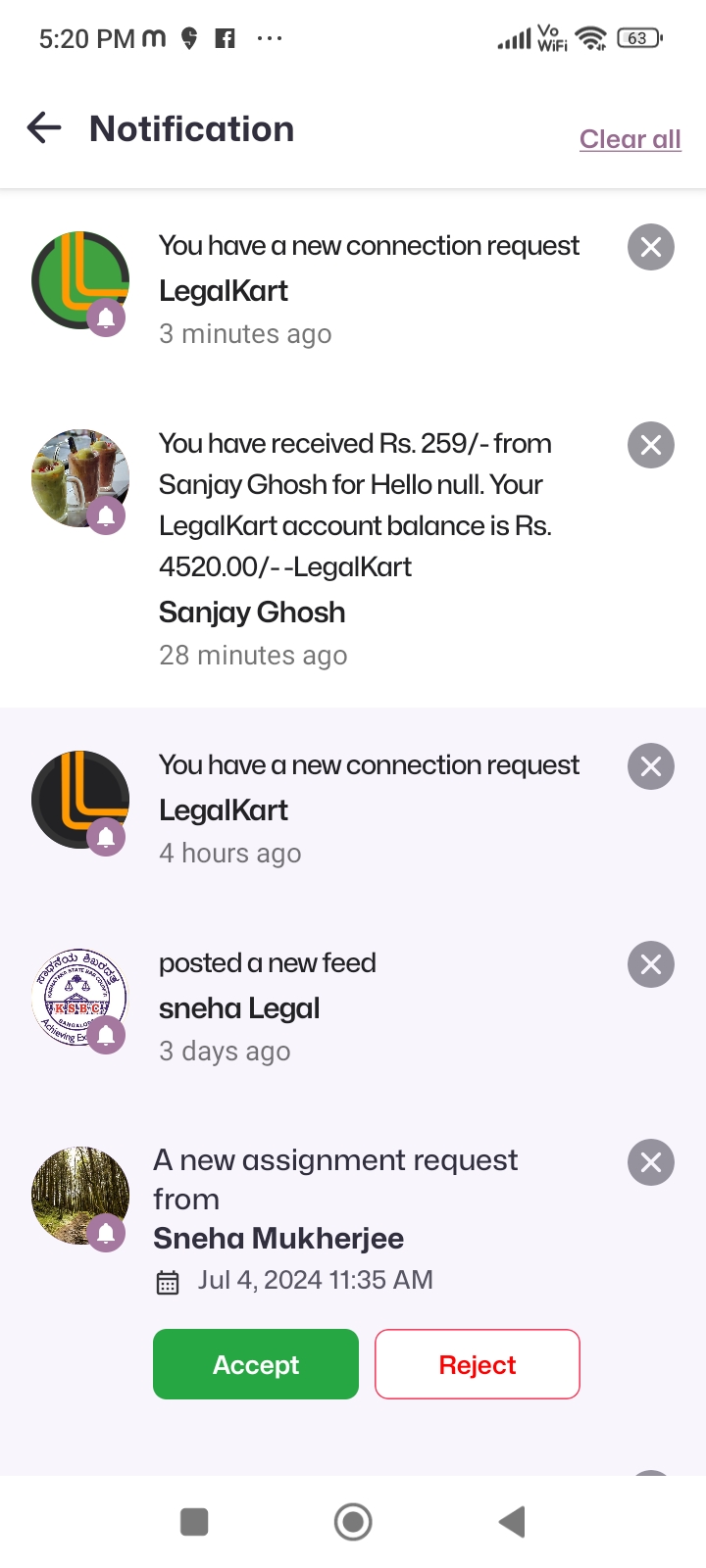Open recent apps from navigation bar

(194, 1522)
